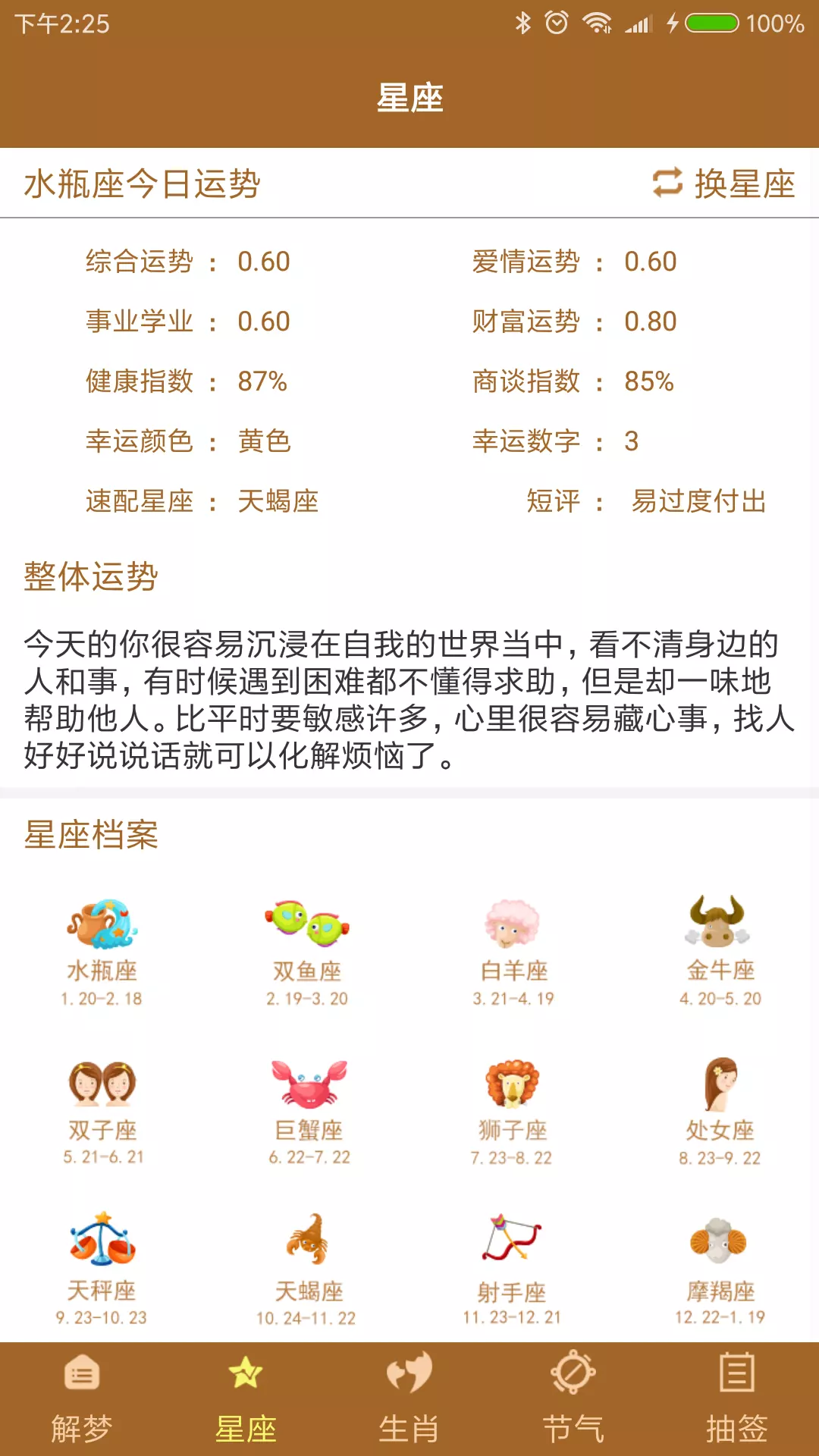
Task: Choose the 天蝎座 sign in 星座档案
Action: [x=307, y=1268]
